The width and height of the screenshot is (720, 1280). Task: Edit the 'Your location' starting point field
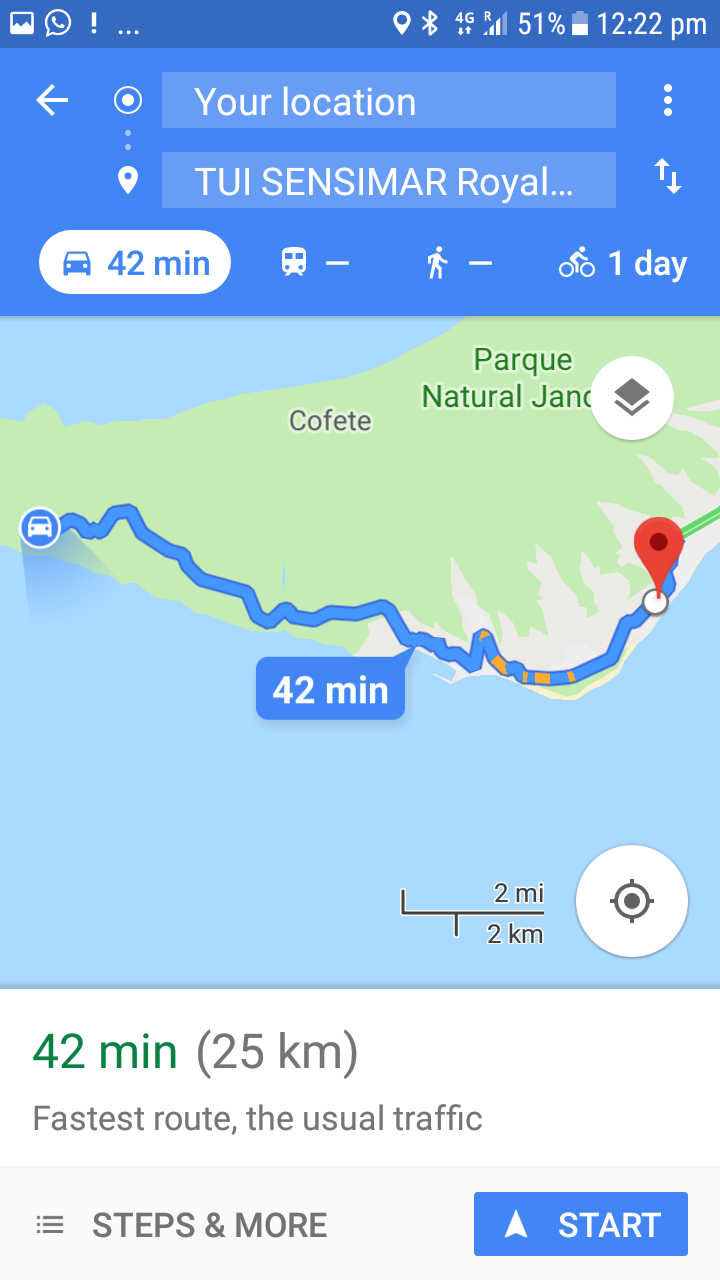click(x=388, y=101)
